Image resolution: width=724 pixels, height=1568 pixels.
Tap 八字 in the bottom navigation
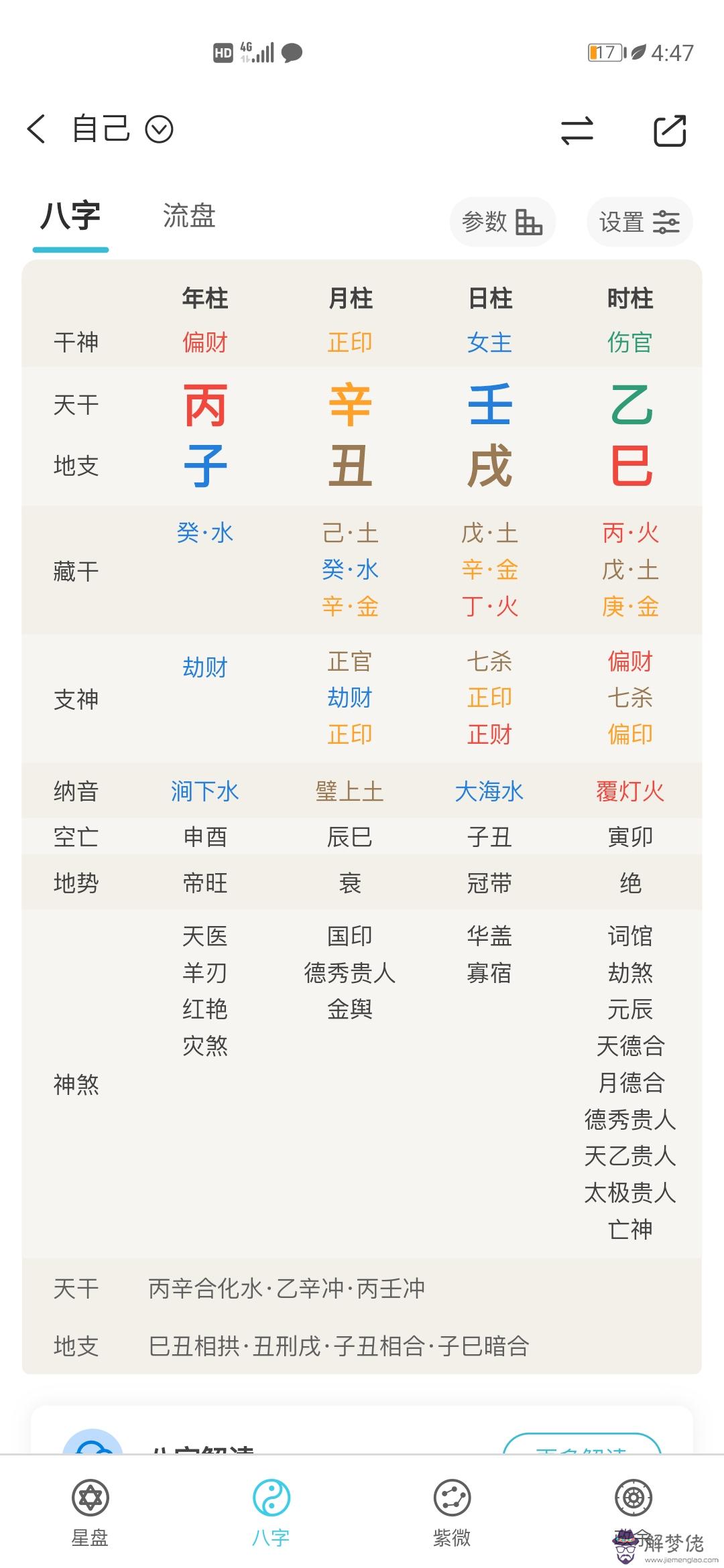pyautogui.click(x=271, y=1510)
